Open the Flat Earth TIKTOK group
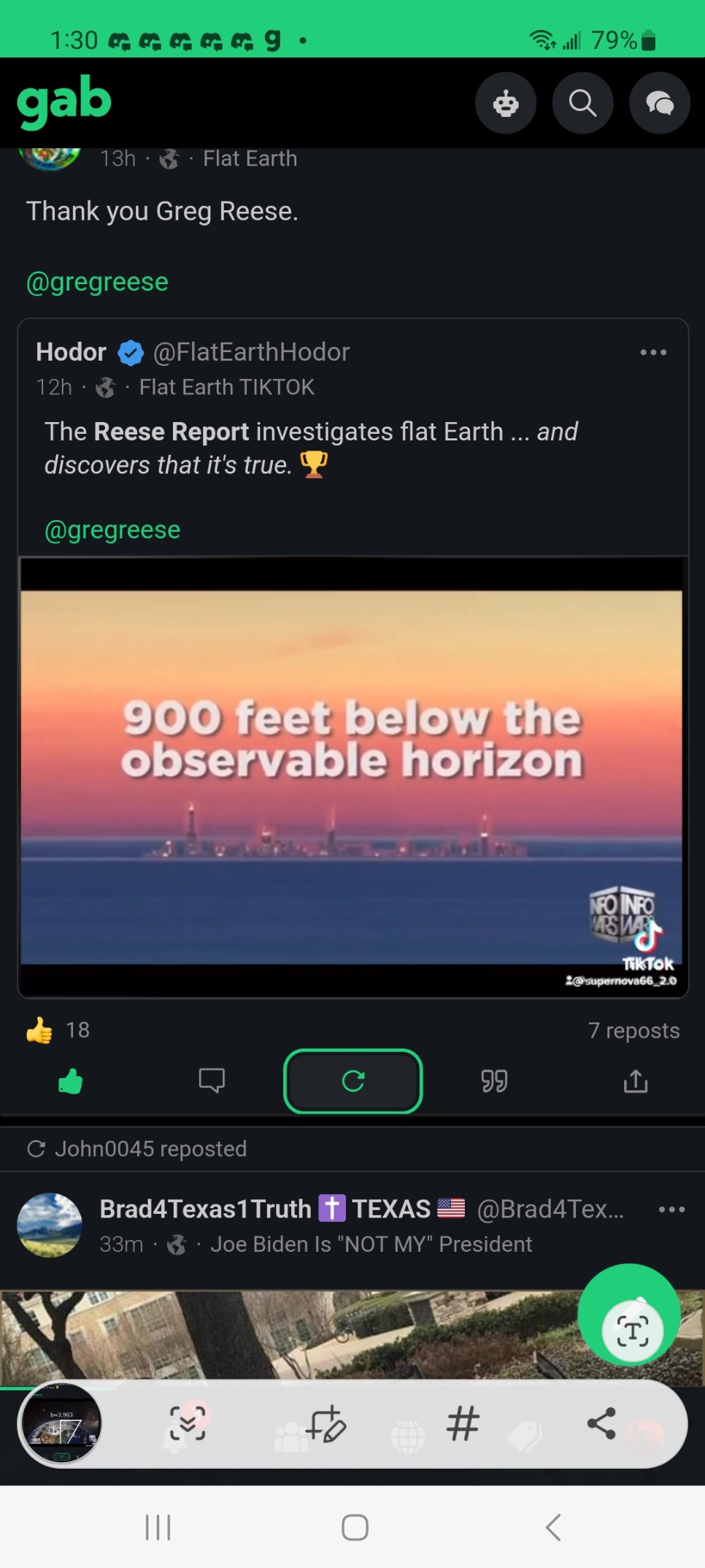This screenshot has height=1568, width=705. click(227, 387)
